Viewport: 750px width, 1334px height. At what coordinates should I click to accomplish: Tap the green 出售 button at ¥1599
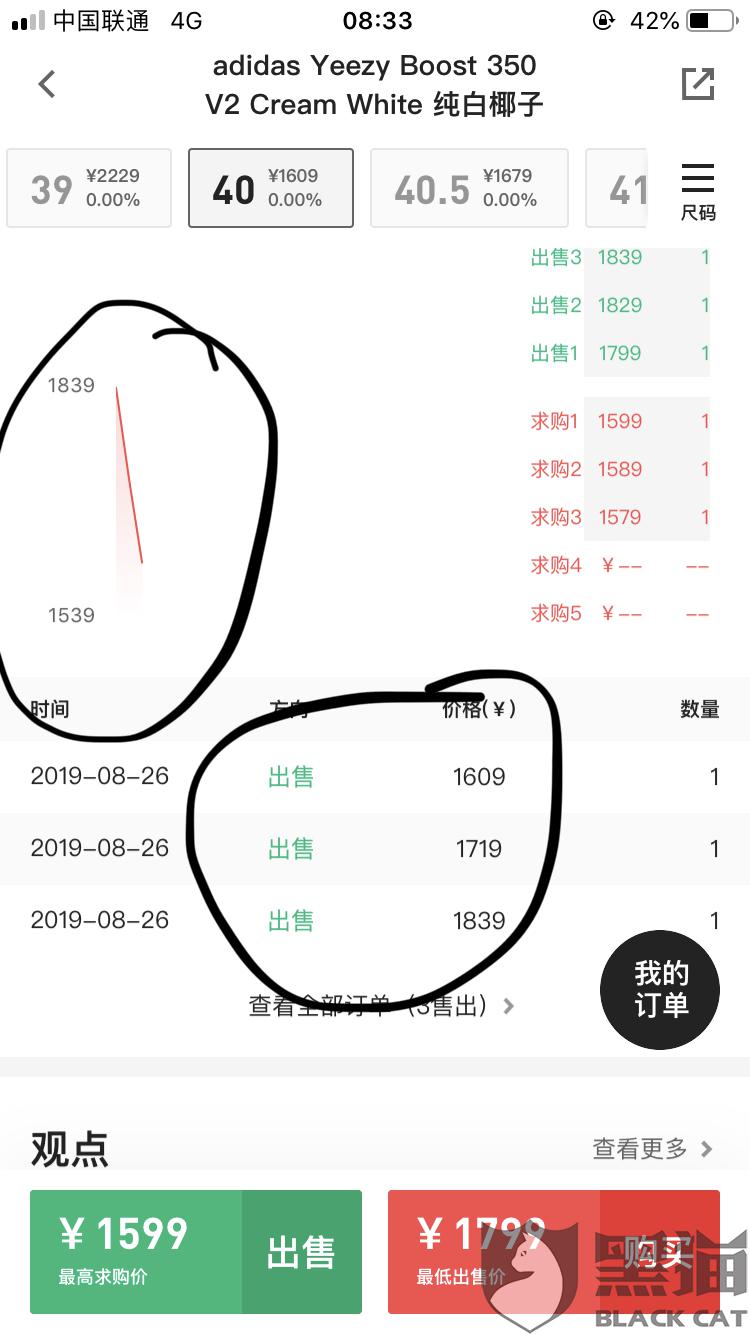tap(196, 1251)
